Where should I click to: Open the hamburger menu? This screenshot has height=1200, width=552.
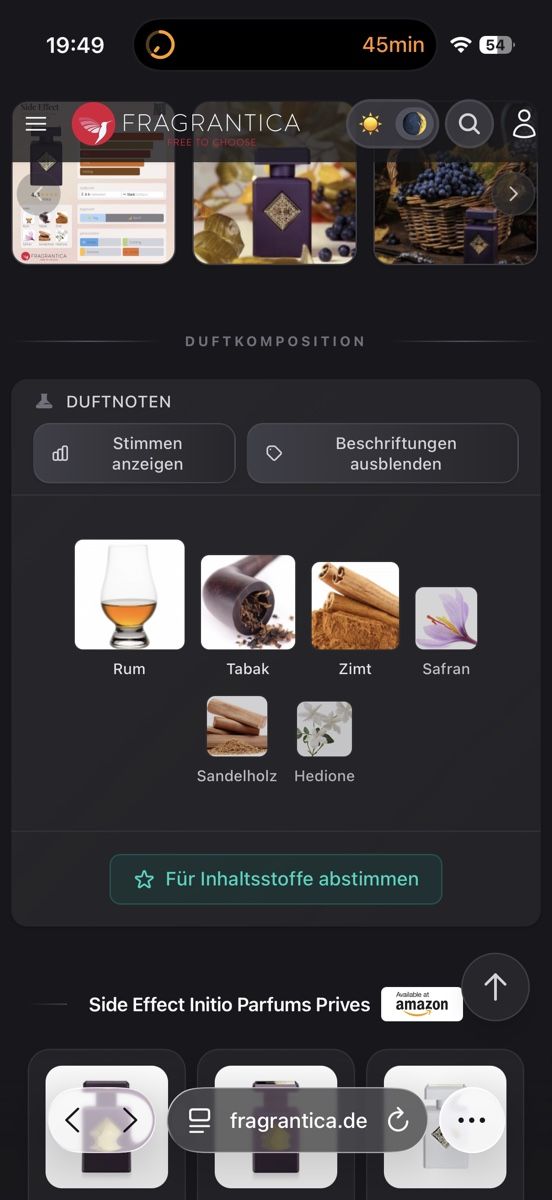(x=36, y=124)
